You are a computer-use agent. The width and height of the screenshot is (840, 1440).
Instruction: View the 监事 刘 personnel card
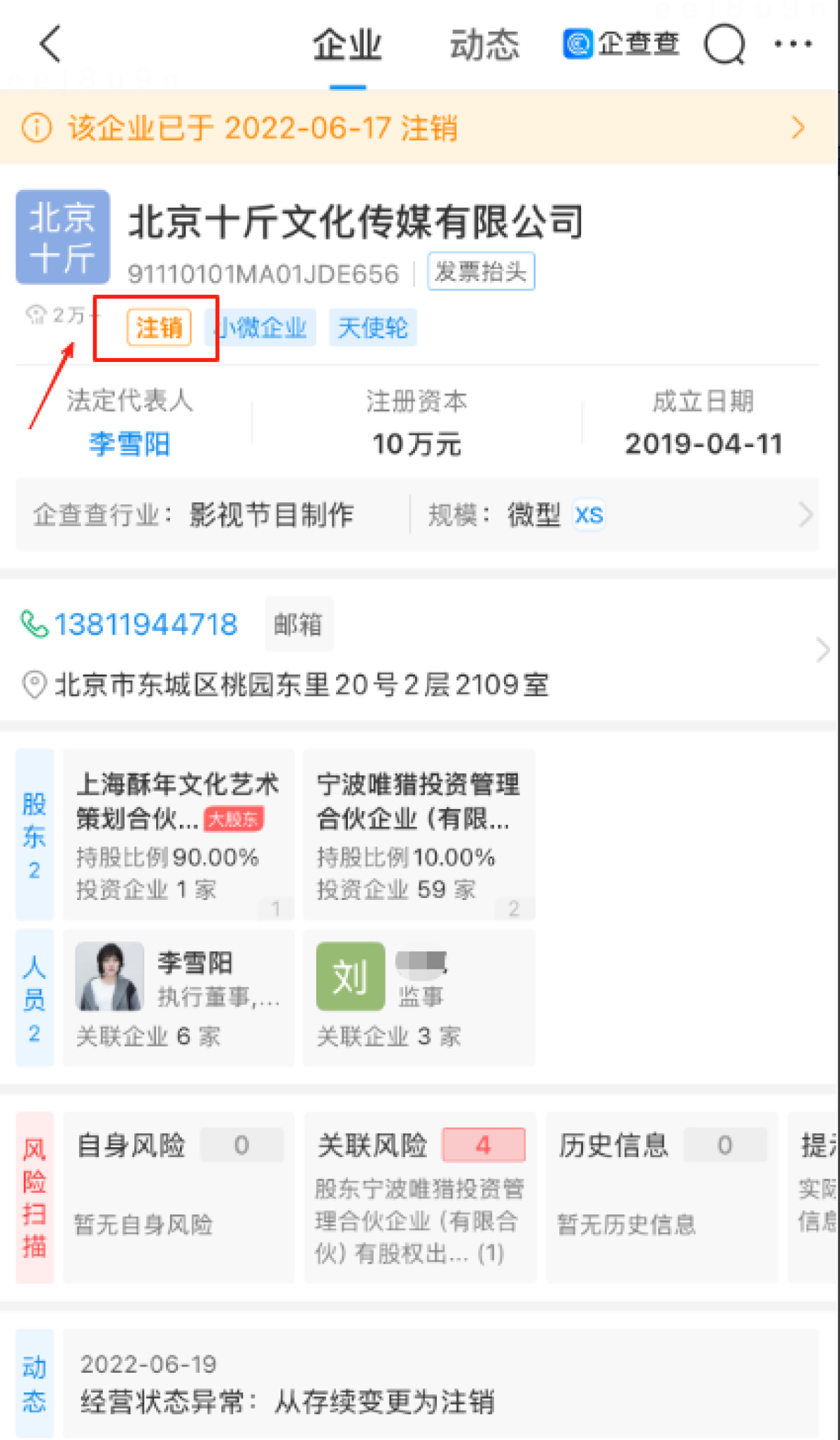pos(419,997)
